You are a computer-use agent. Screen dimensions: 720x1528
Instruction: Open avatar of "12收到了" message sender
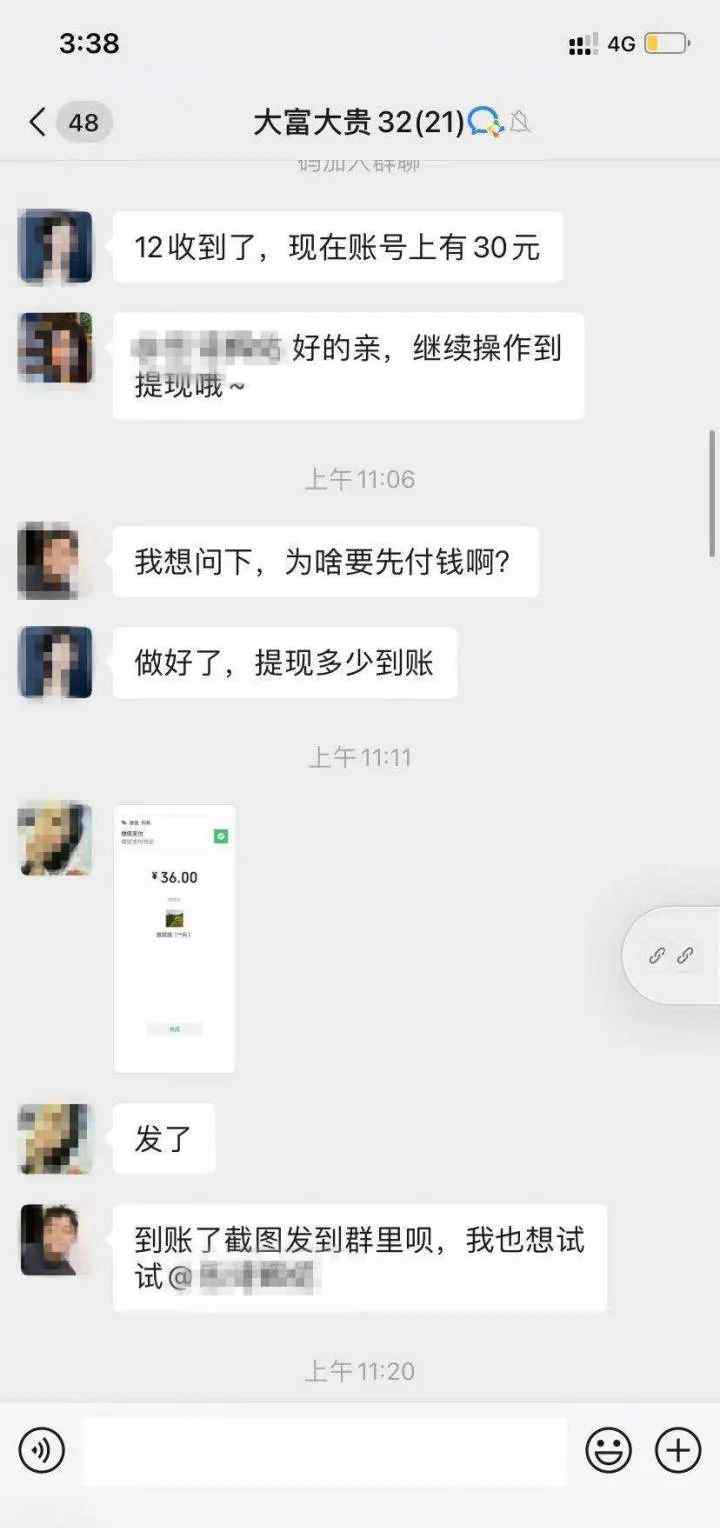pos(56,247)
